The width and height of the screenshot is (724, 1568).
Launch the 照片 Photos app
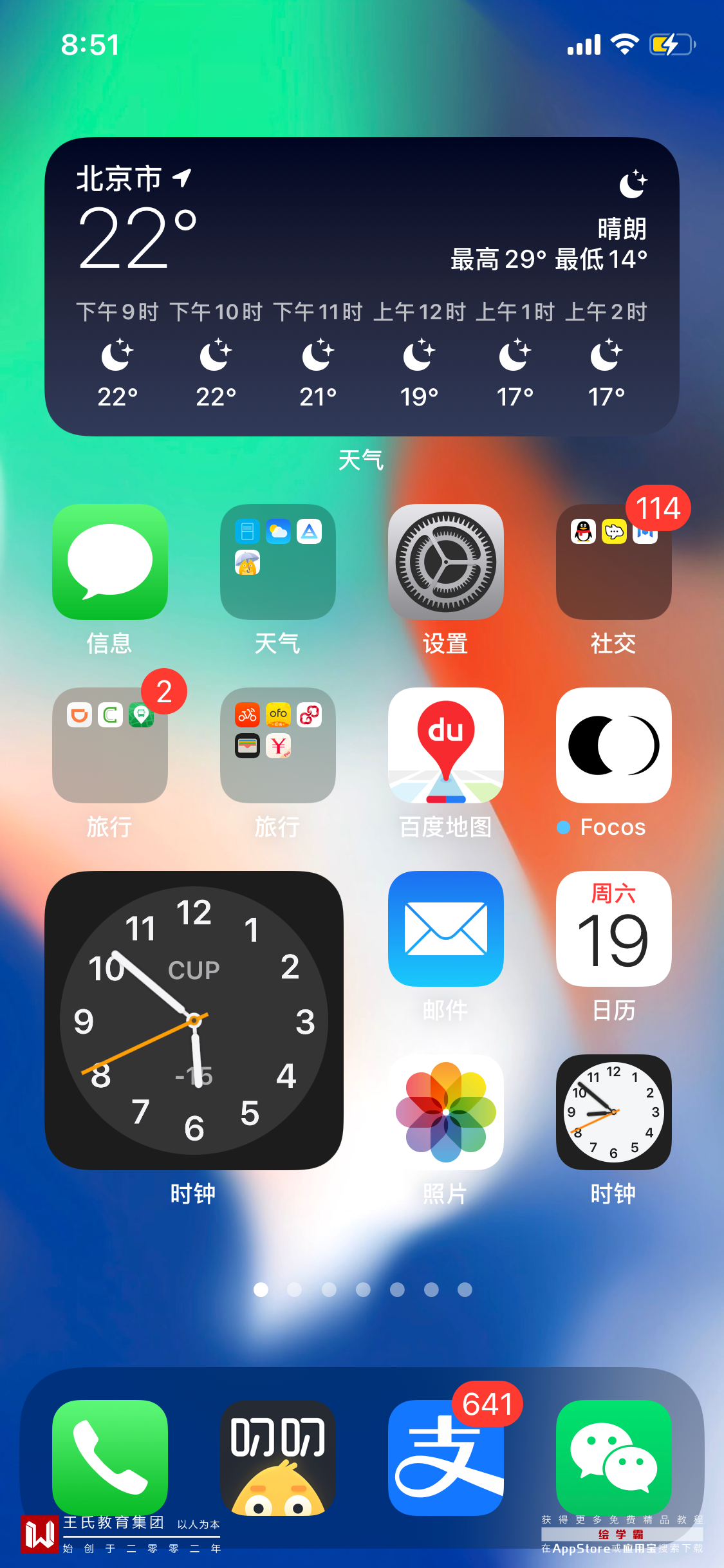pos(445,1112)
